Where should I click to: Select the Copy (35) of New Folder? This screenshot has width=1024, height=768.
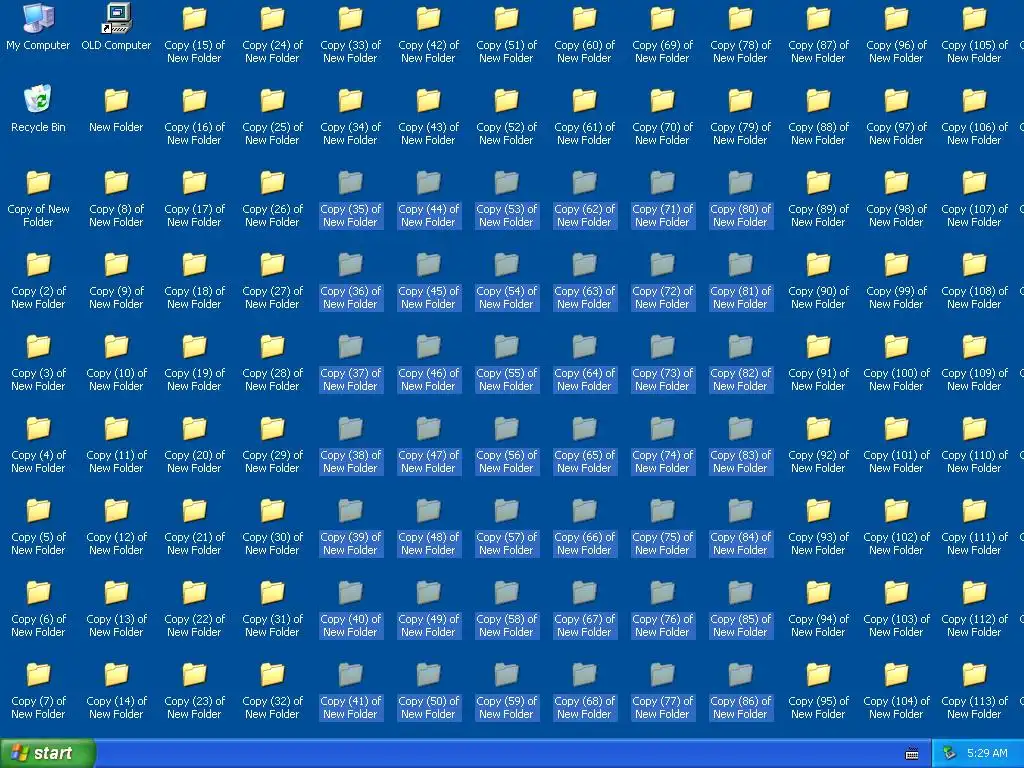(350, 184)
